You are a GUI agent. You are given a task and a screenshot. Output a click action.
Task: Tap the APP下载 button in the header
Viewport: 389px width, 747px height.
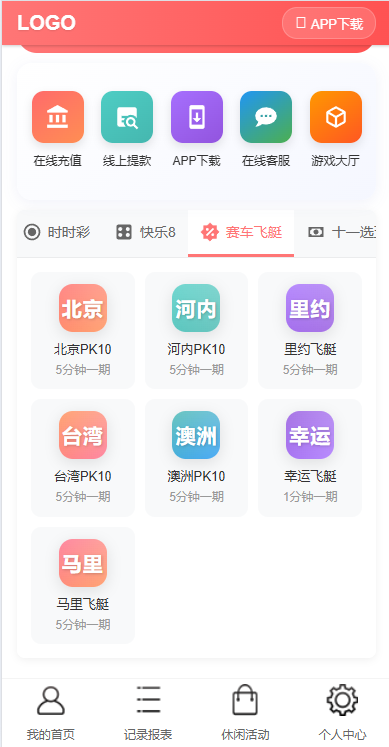click(329, 23)
